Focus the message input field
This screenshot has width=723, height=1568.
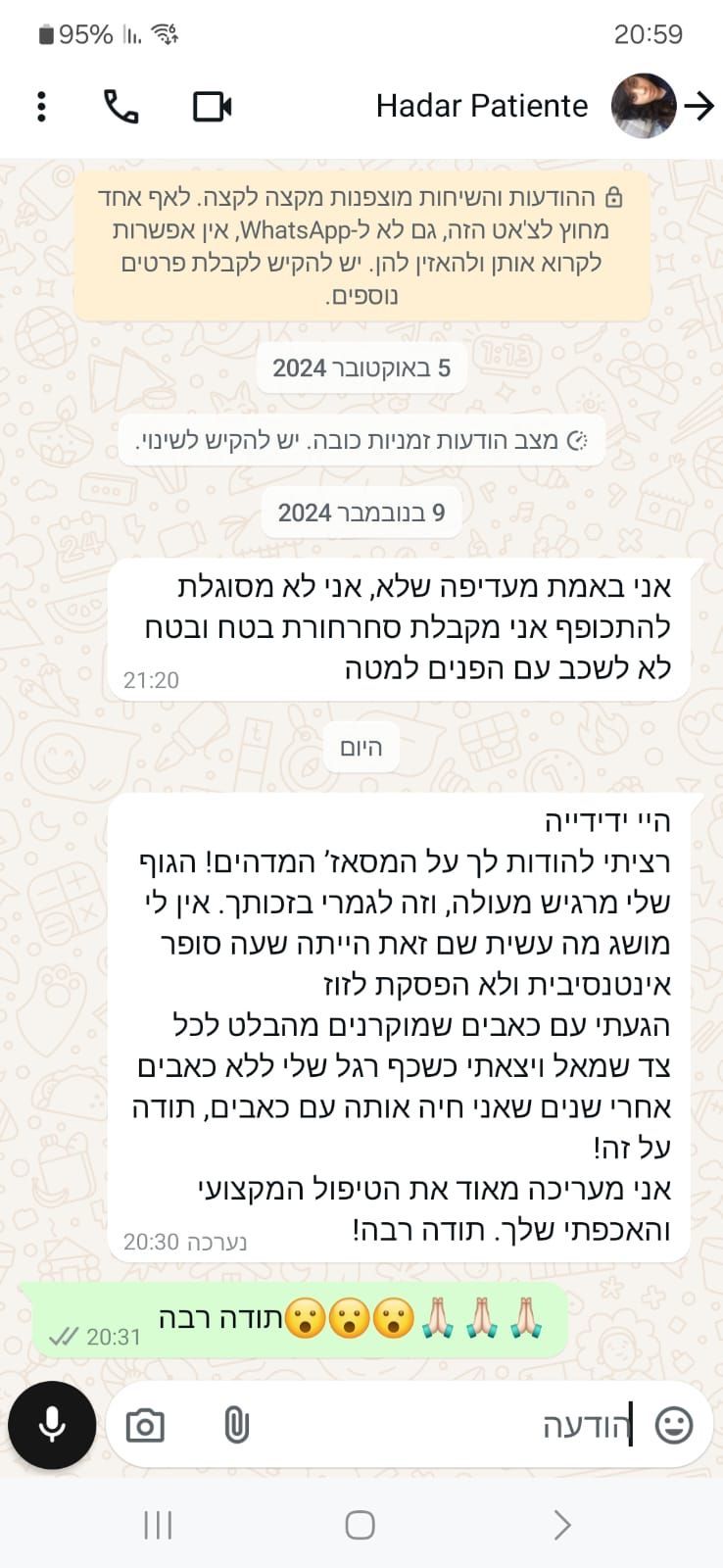click(441, 1425)
